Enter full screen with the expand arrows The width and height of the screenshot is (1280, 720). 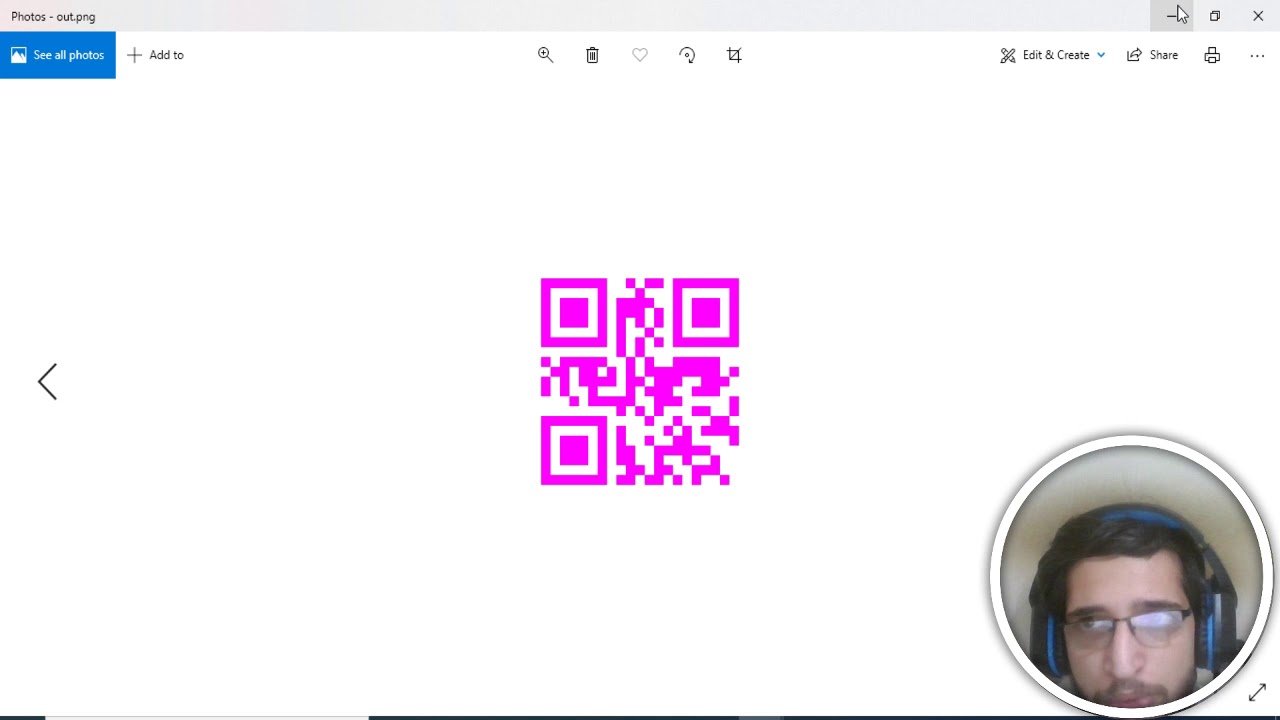(x=1257, y=692)
